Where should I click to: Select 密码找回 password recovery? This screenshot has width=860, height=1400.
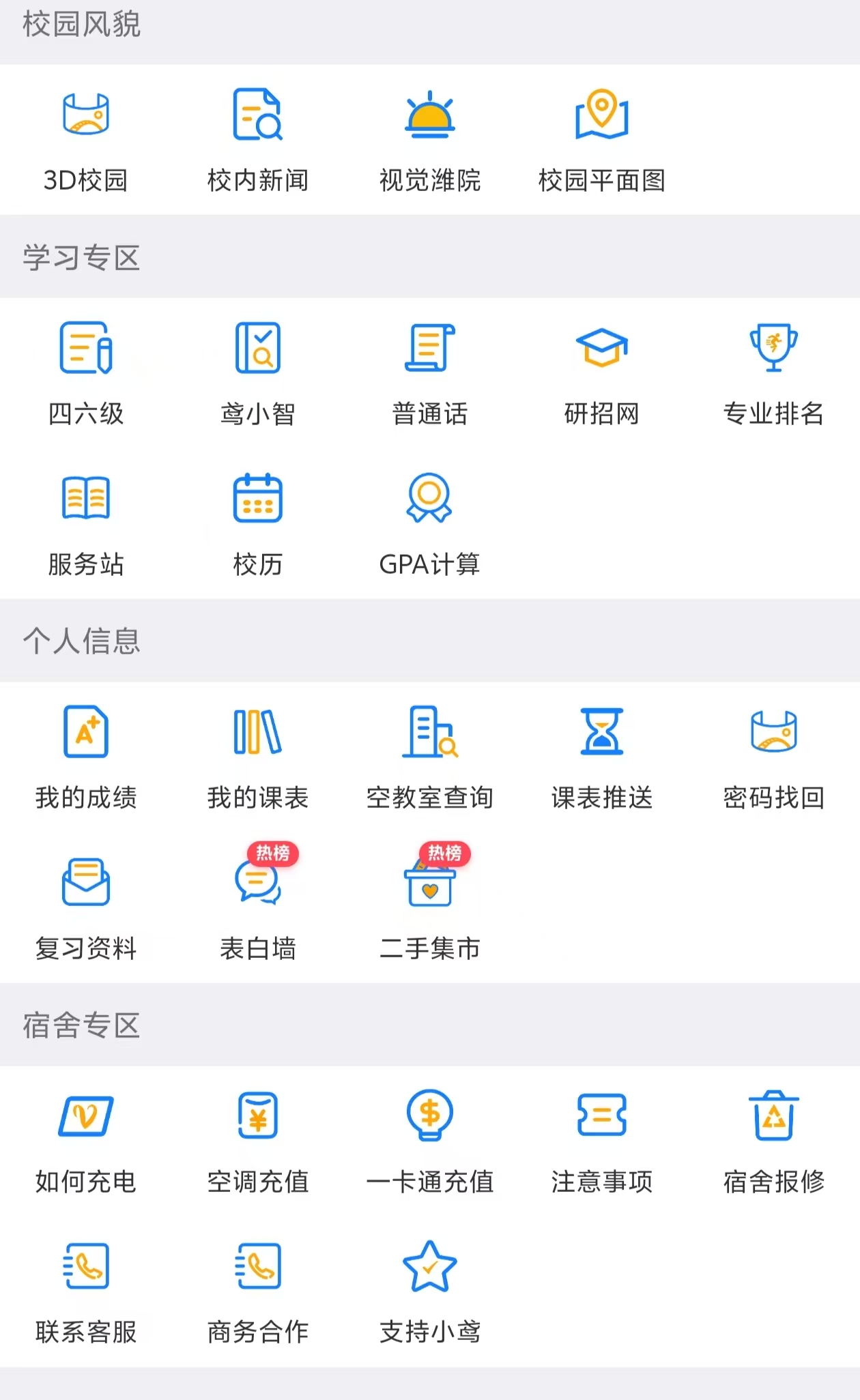pyautogui.click(x=773, y=732)
